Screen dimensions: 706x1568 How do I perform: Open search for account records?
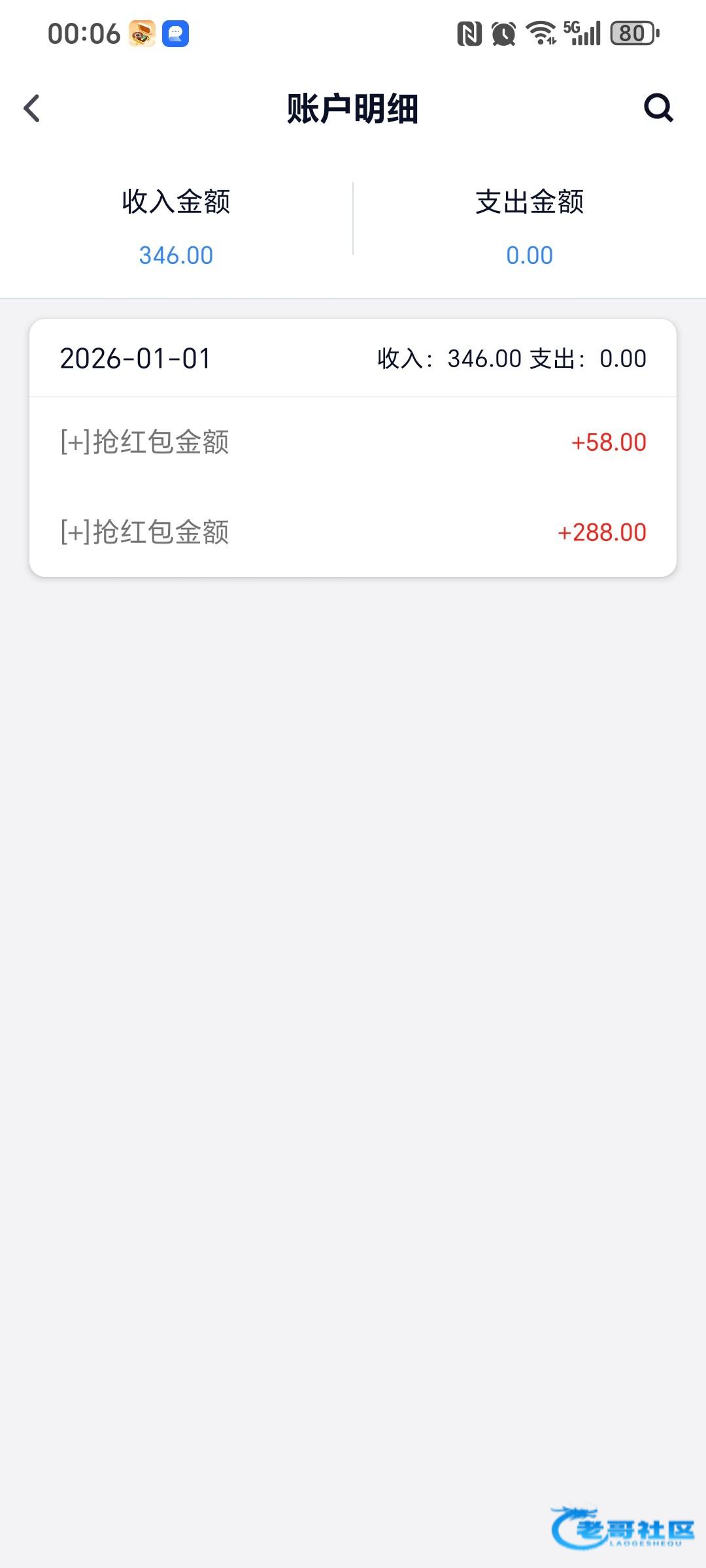tap(658, 108)
